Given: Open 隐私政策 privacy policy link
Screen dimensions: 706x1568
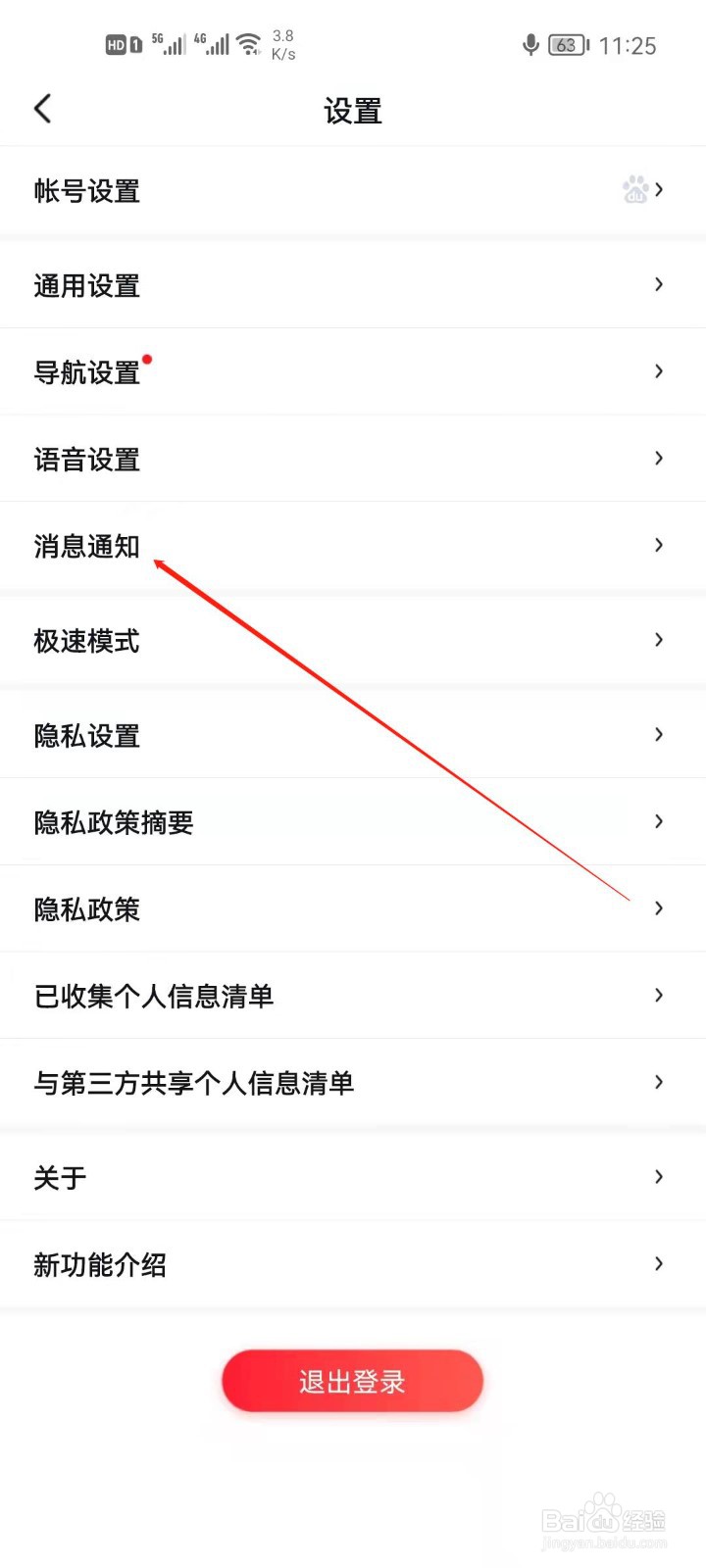Looking at the screenshot, I should (x=87, y=908).
